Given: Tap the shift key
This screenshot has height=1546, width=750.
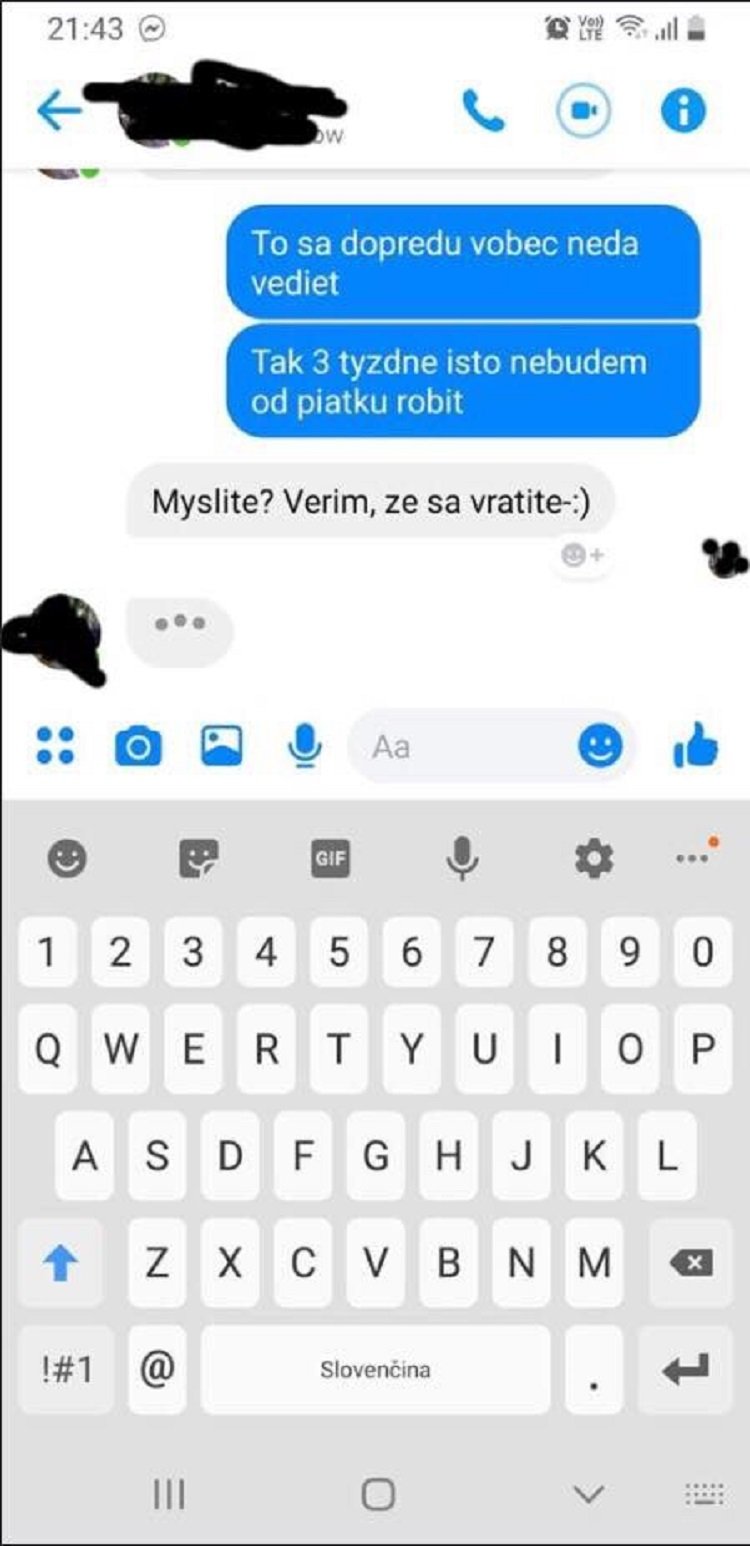Looking at the screenshot, I should pyautogui.click(x=60, y=1264).
